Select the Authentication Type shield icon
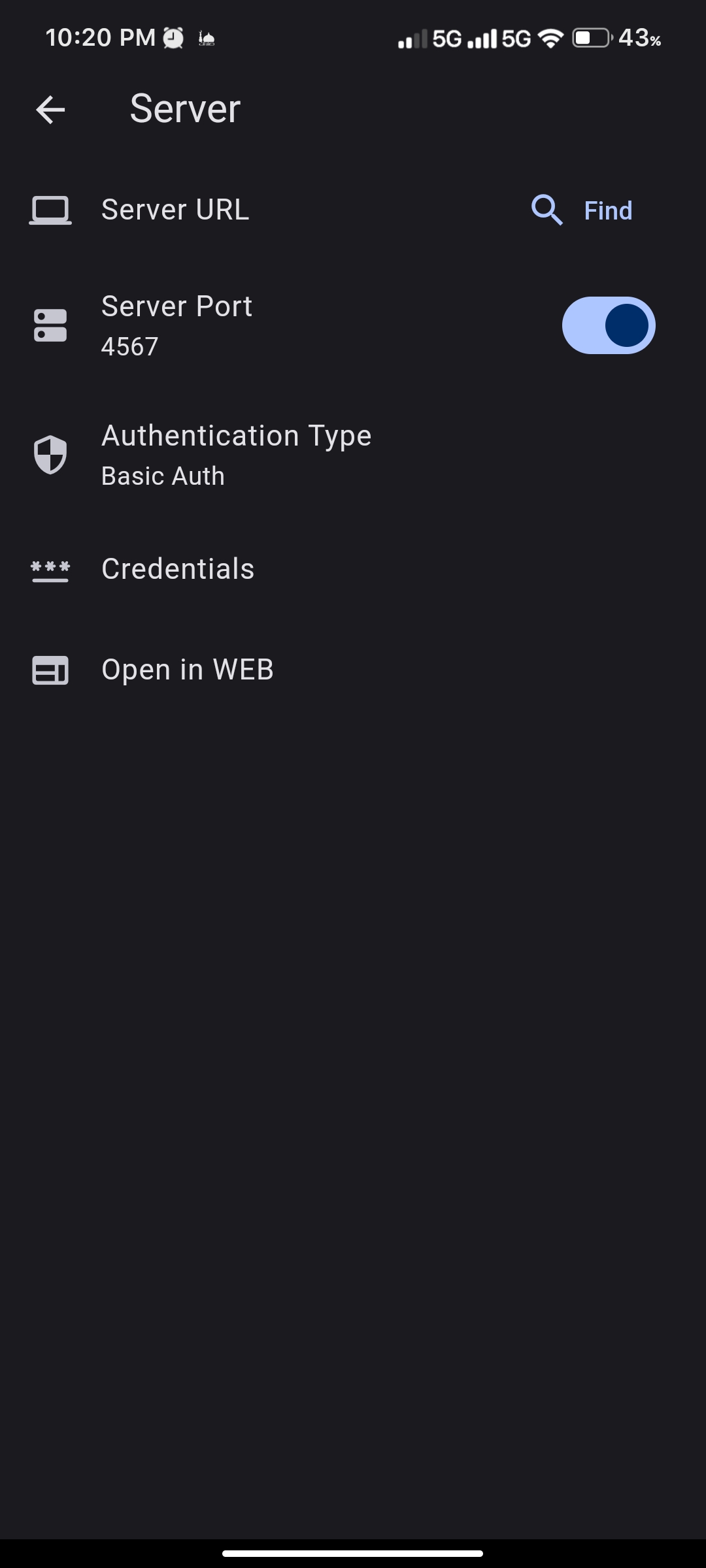706x1568 pixels. pos(50,454)
